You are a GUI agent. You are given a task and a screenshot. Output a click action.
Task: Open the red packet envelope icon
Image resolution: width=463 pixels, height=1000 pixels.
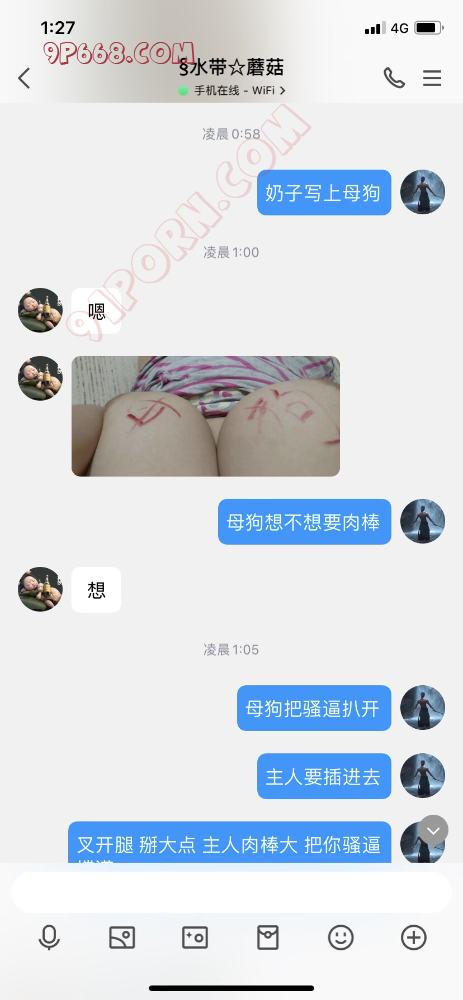268,938
